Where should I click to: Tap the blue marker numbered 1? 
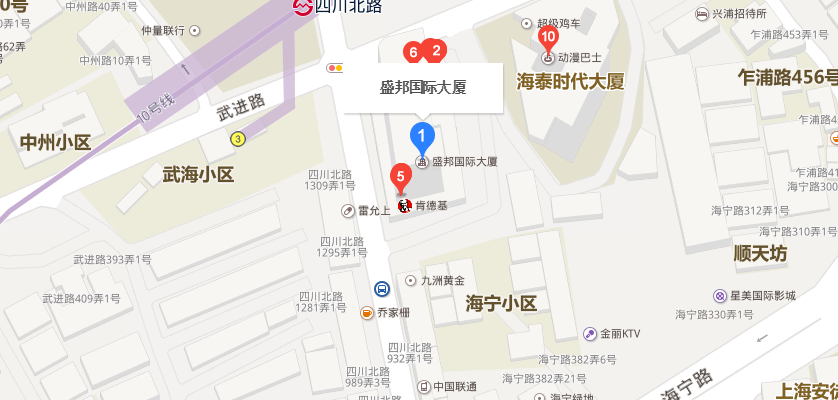[423, 135]
